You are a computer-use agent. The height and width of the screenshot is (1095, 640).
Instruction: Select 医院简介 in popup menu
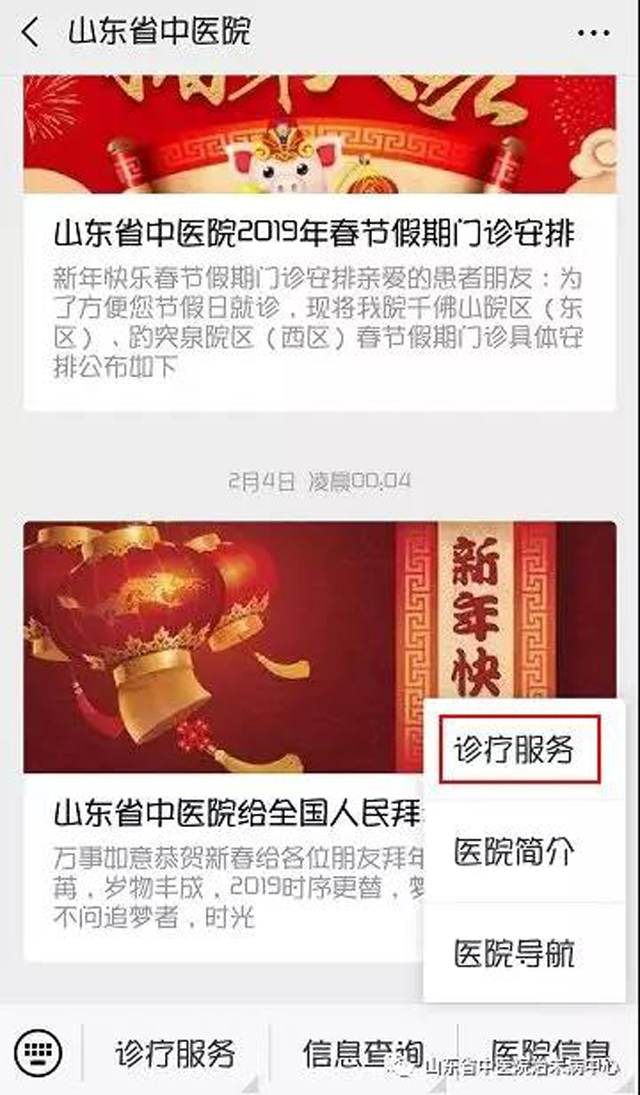(514, 852)
